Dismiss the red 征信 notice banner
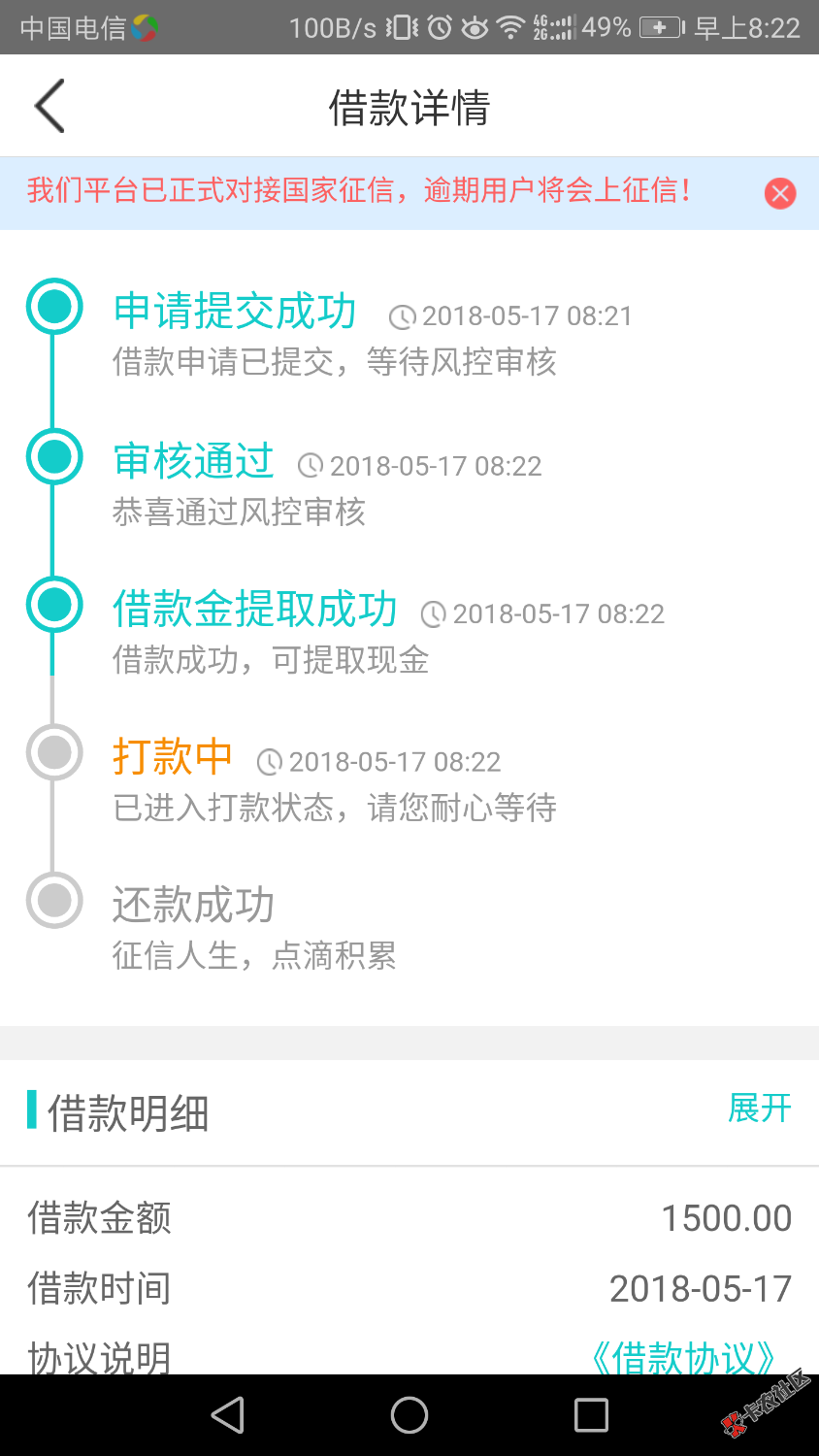Viewport: 819px width, 1456px height. tap(779, 193)
